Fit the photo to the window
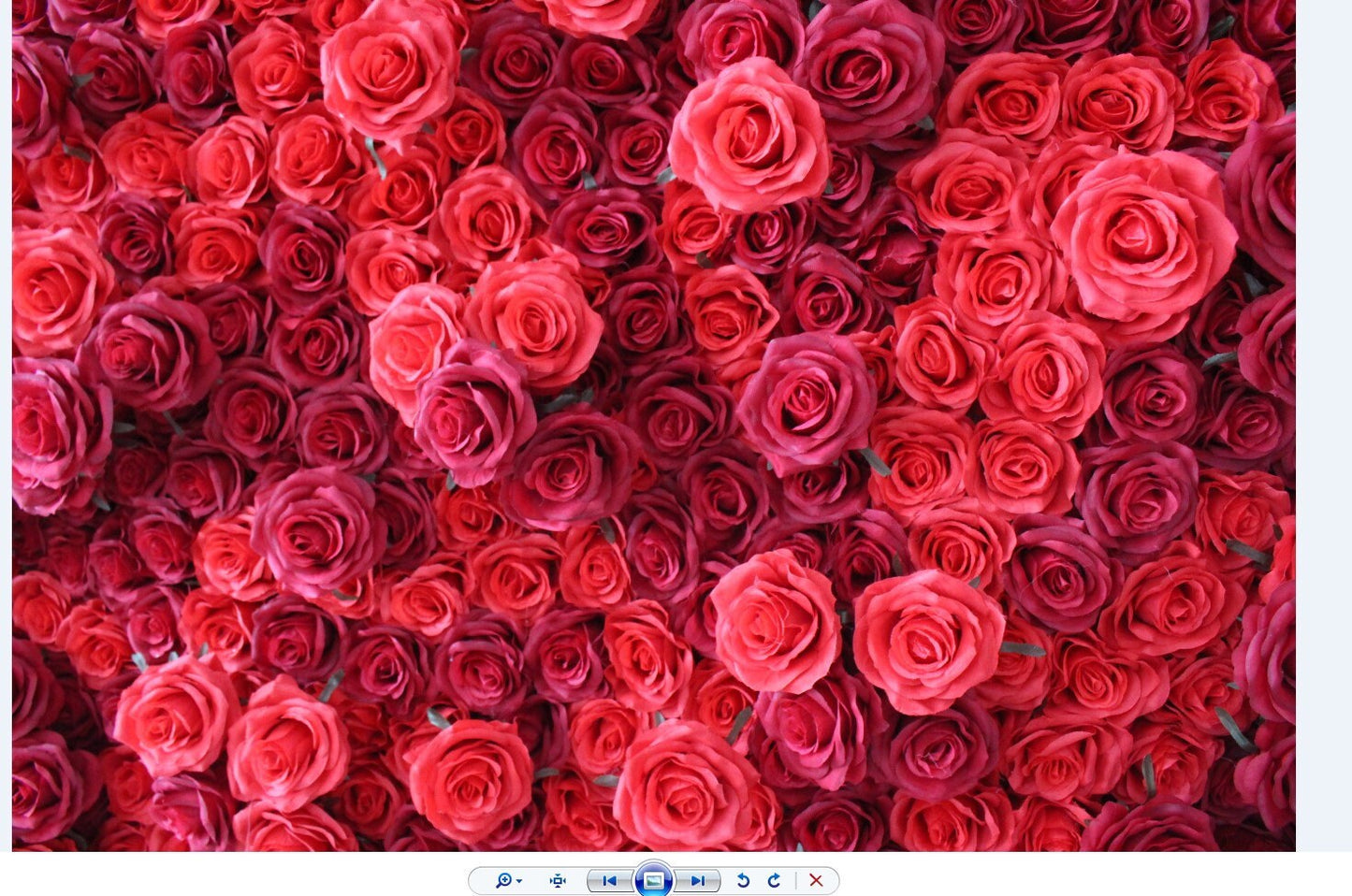1352x896 pixels. 558,880
